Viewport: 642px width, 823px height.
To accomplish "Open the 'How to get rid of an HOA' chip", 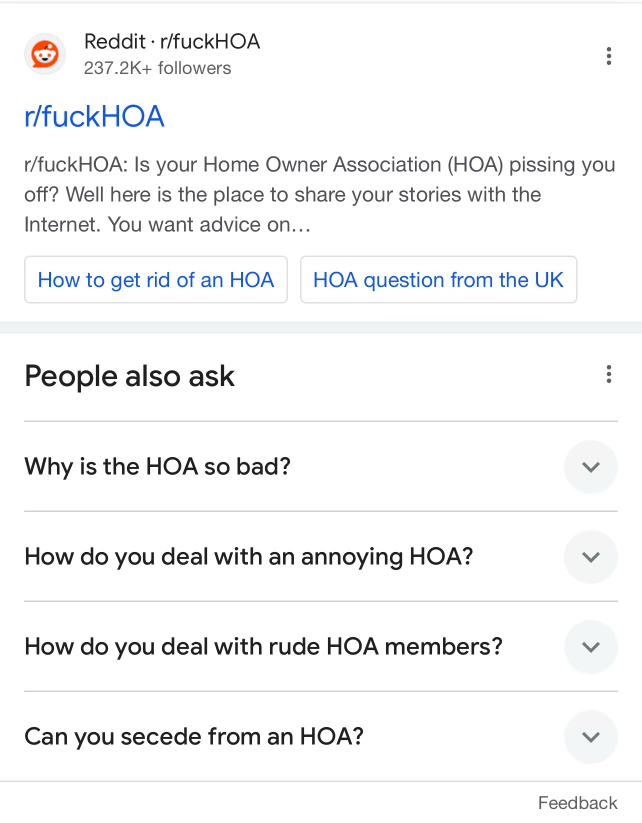I will click(x=156, y=280).
